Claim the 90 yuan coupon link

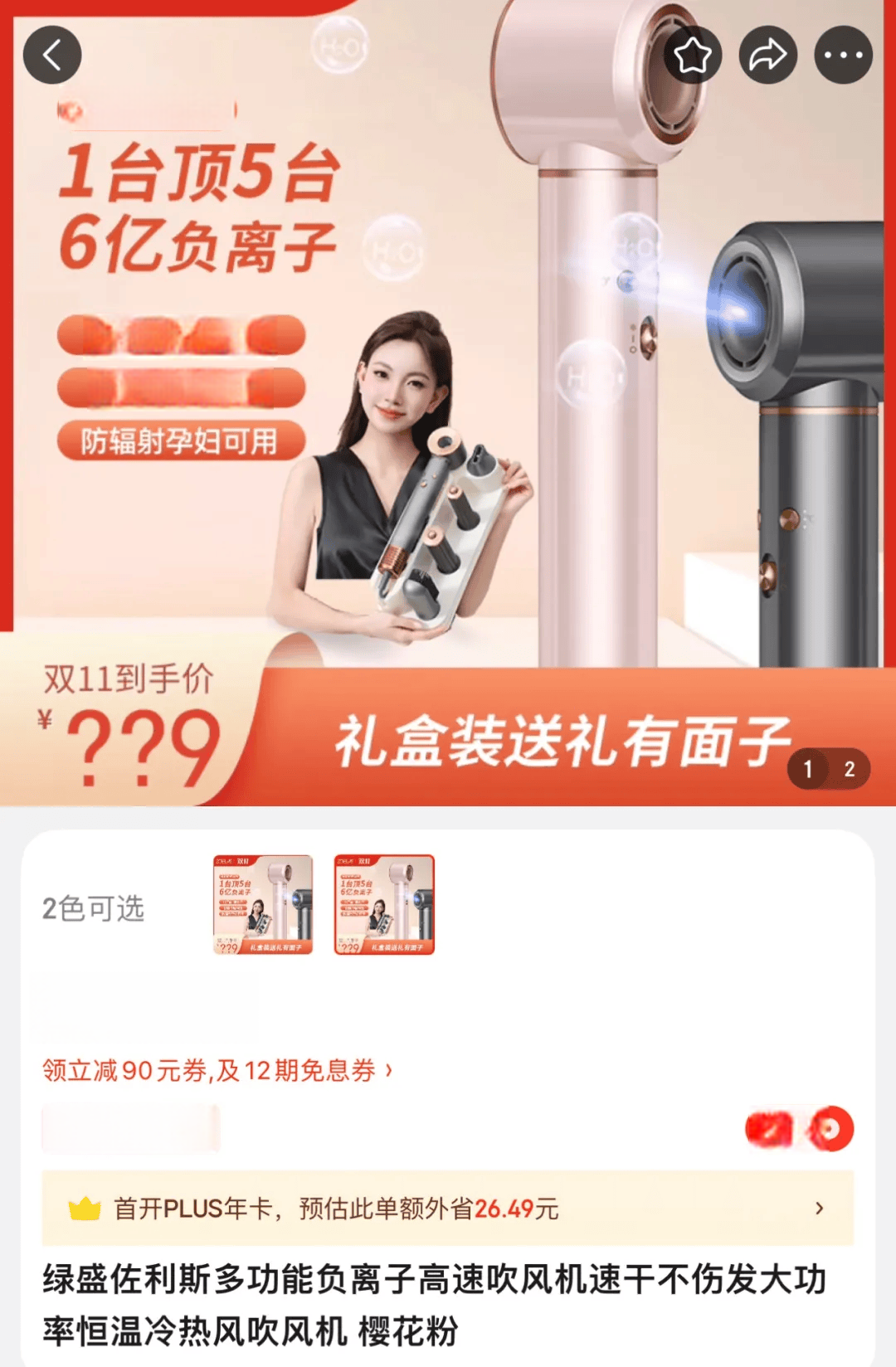tap(217, 1071)
